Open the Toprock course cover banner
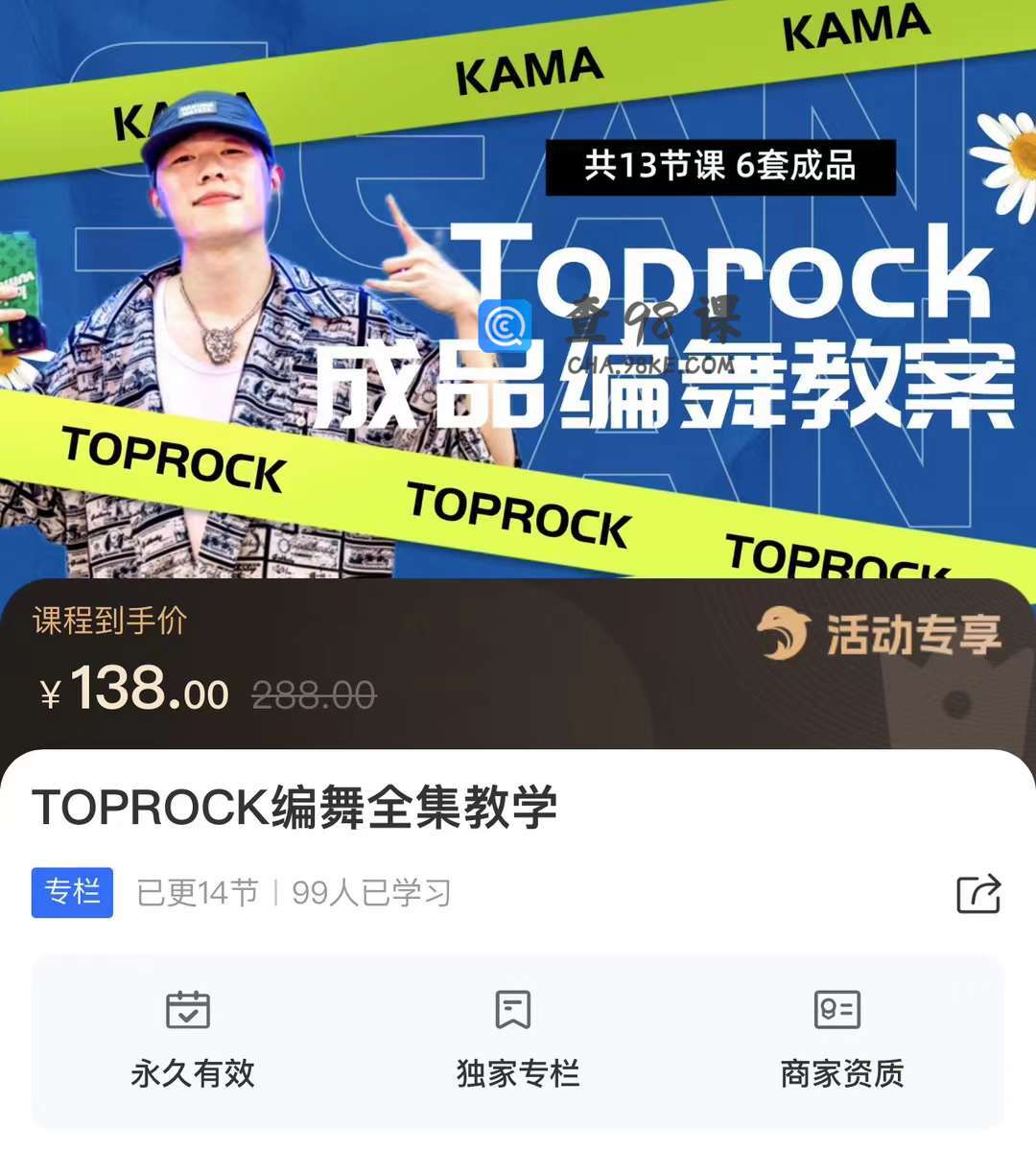The image size is (1036, 1151). click(518, 288)
